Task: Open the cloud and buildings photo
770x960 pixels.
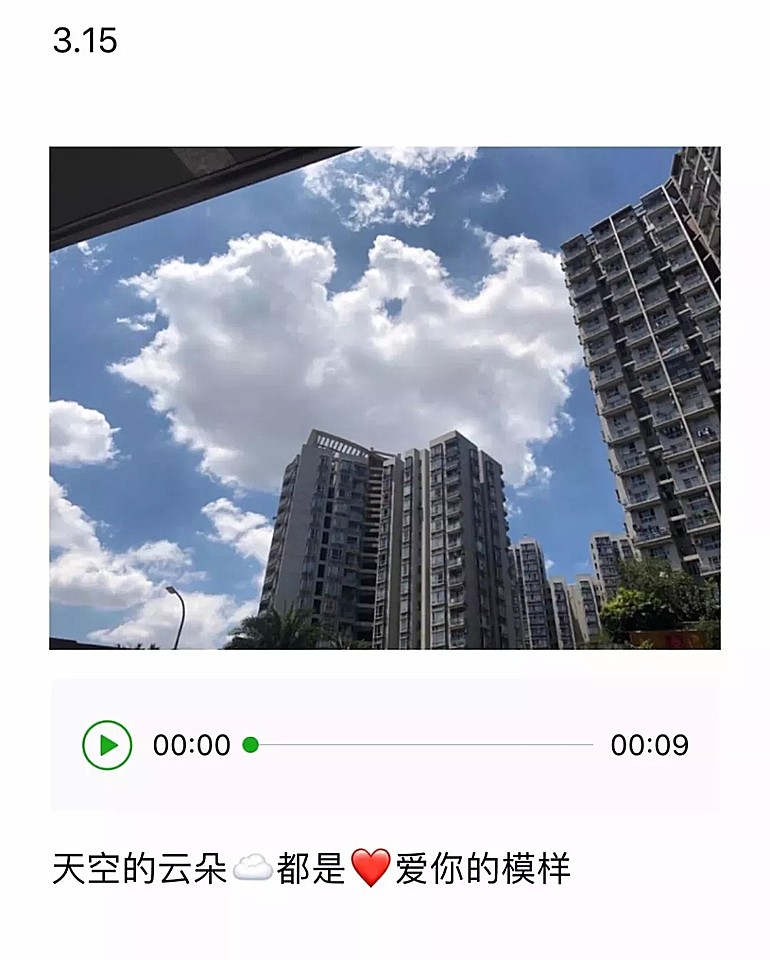Action: (385, 398)
